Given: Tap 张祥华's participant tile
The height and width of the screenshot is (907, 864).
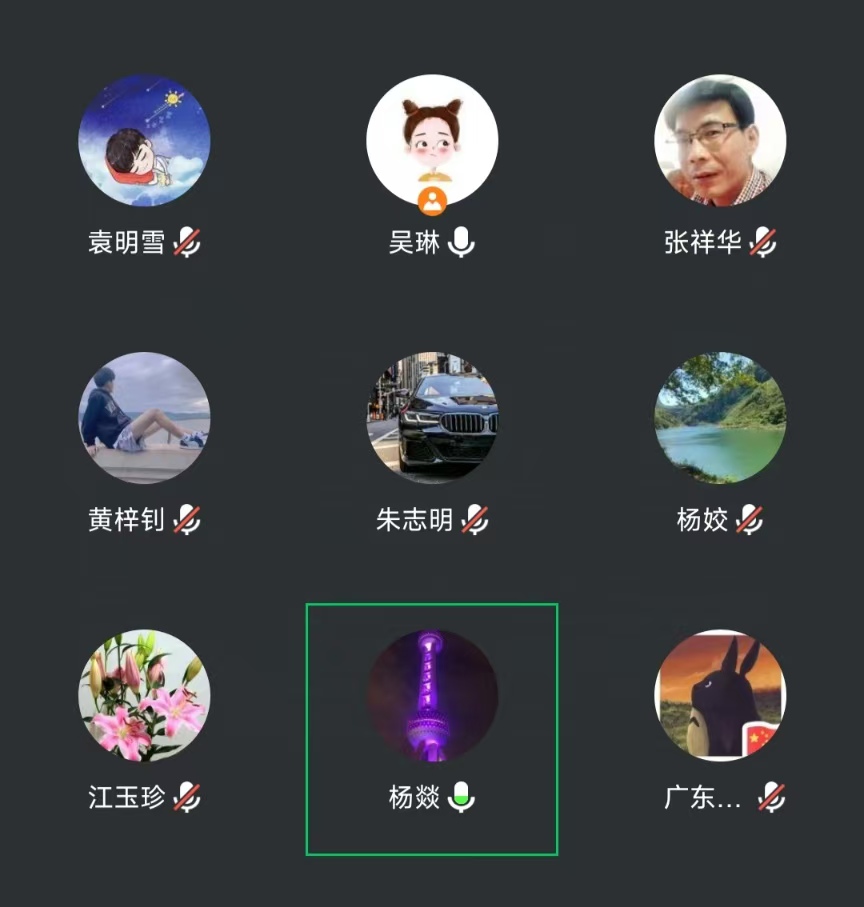Looking at the screenshot, I should (x=720, y=141).
